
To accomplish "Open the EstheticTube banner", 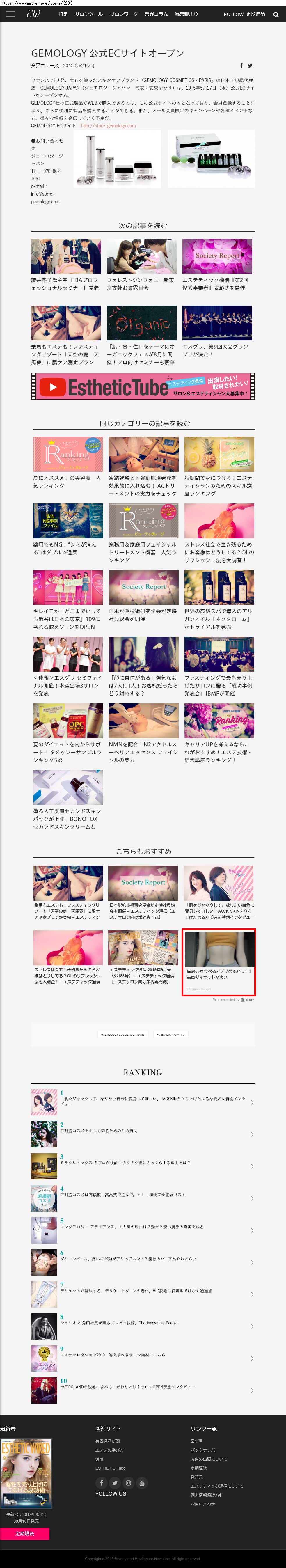I will point(143,386).
